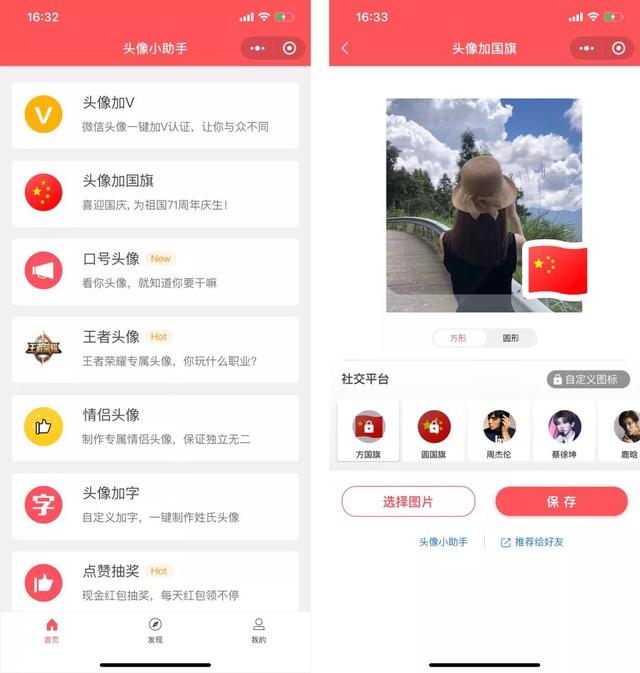Switch avatar shape to 圆形

tap(511, 338)
